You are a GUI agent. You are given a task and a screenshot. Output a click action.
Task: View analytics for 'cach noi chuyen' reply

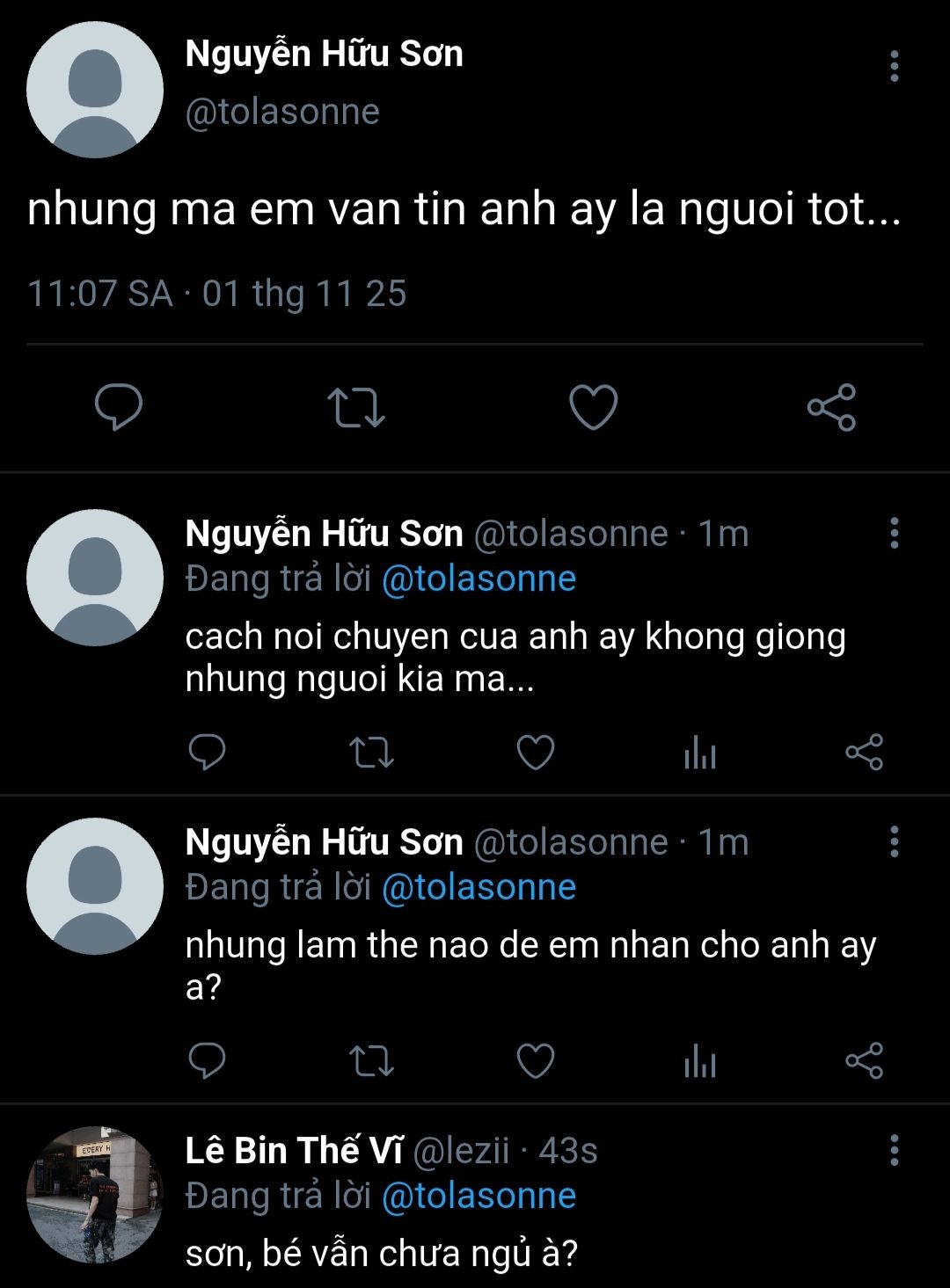click(x=700, y=753)
